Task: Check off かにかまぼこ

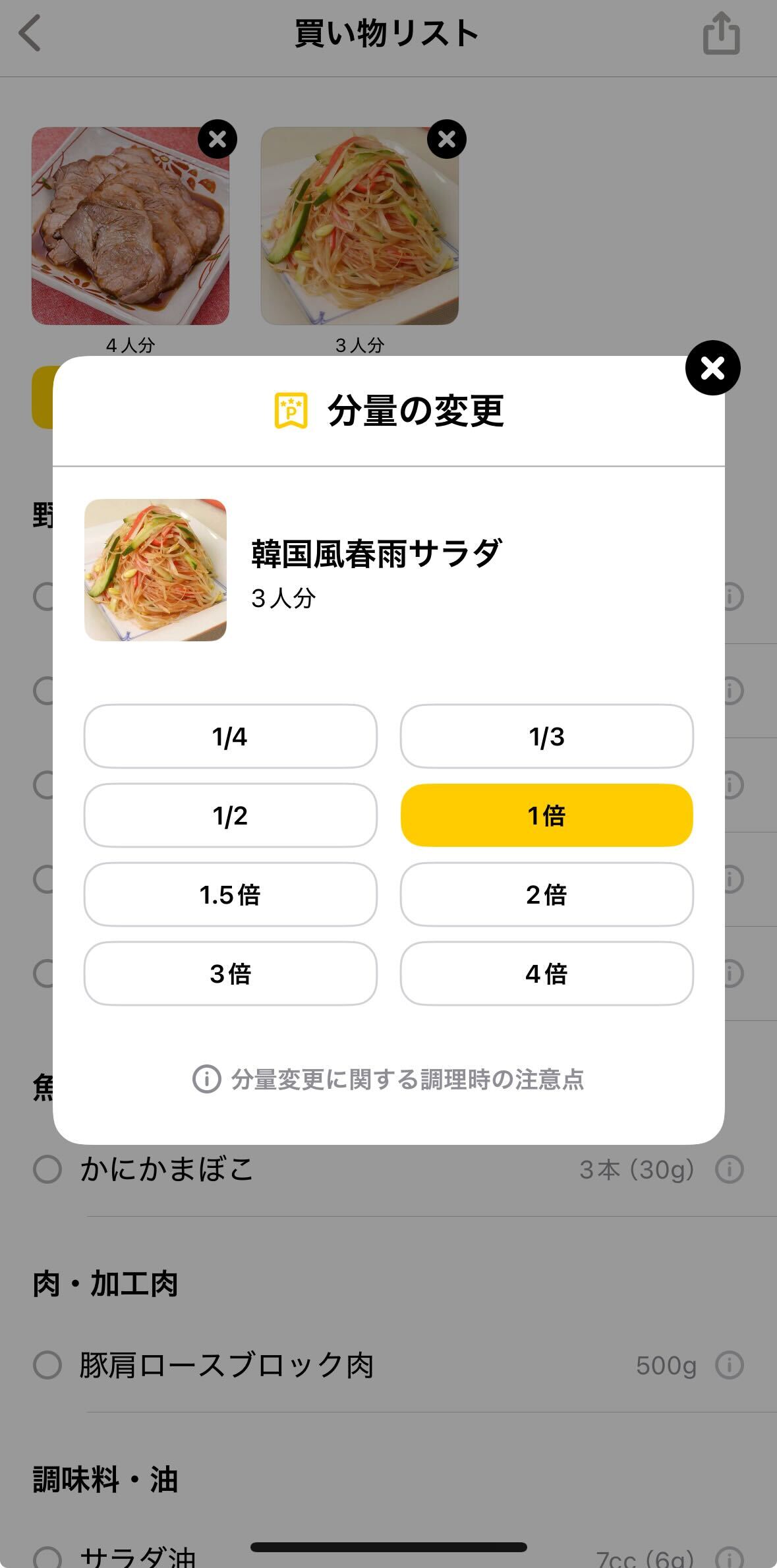Action: tap(47, 1169)
